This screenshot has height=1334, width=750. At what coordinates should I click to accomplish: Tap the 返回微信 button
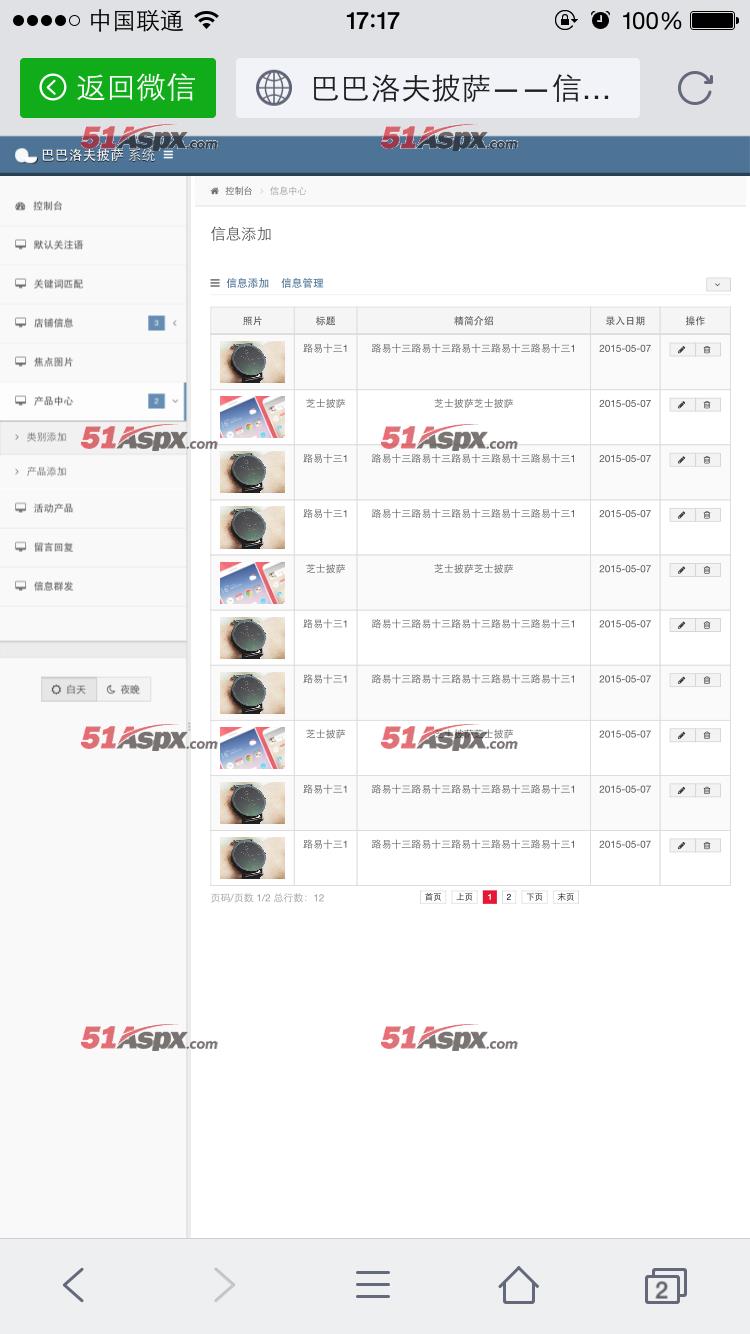[118, 88]
